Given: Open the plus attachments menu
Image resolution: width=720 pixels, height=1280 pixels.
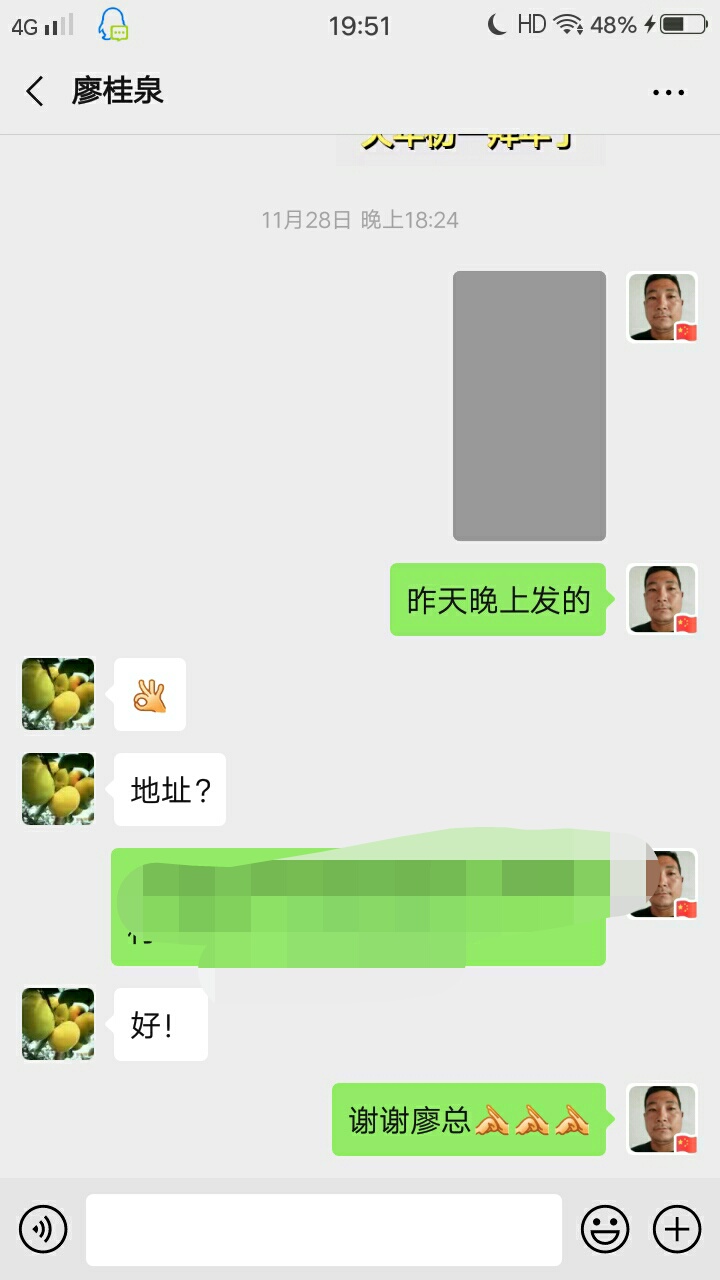Looking at the screenshot, I should pos(677,1229).
